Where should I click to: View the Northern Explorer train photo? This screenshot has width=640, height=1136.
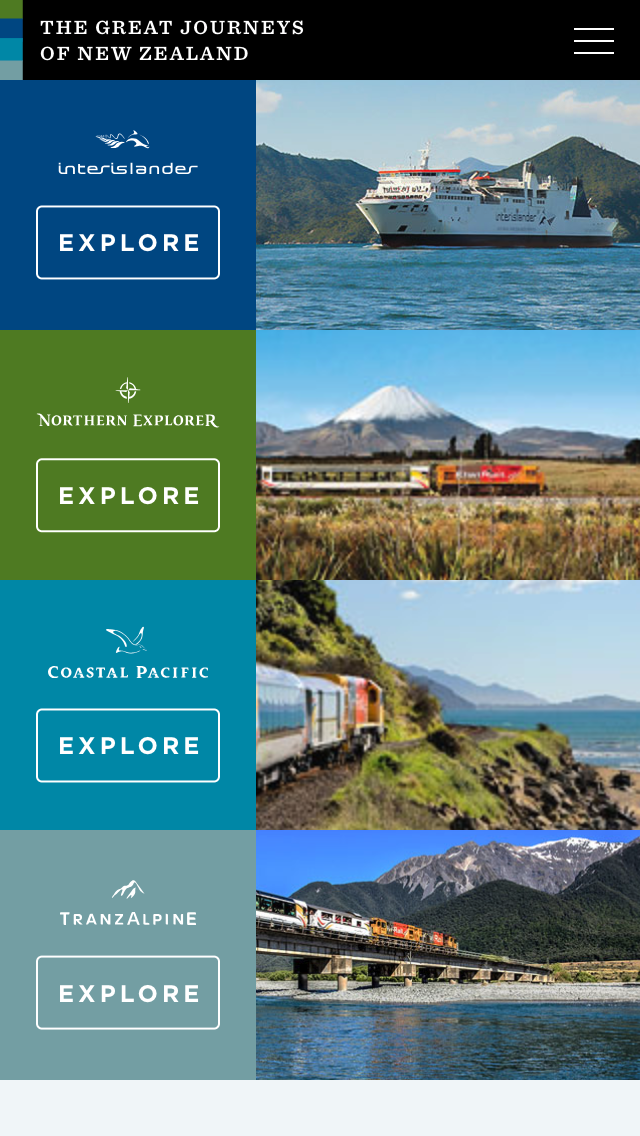pyautogui.click(x=448, y=455)
